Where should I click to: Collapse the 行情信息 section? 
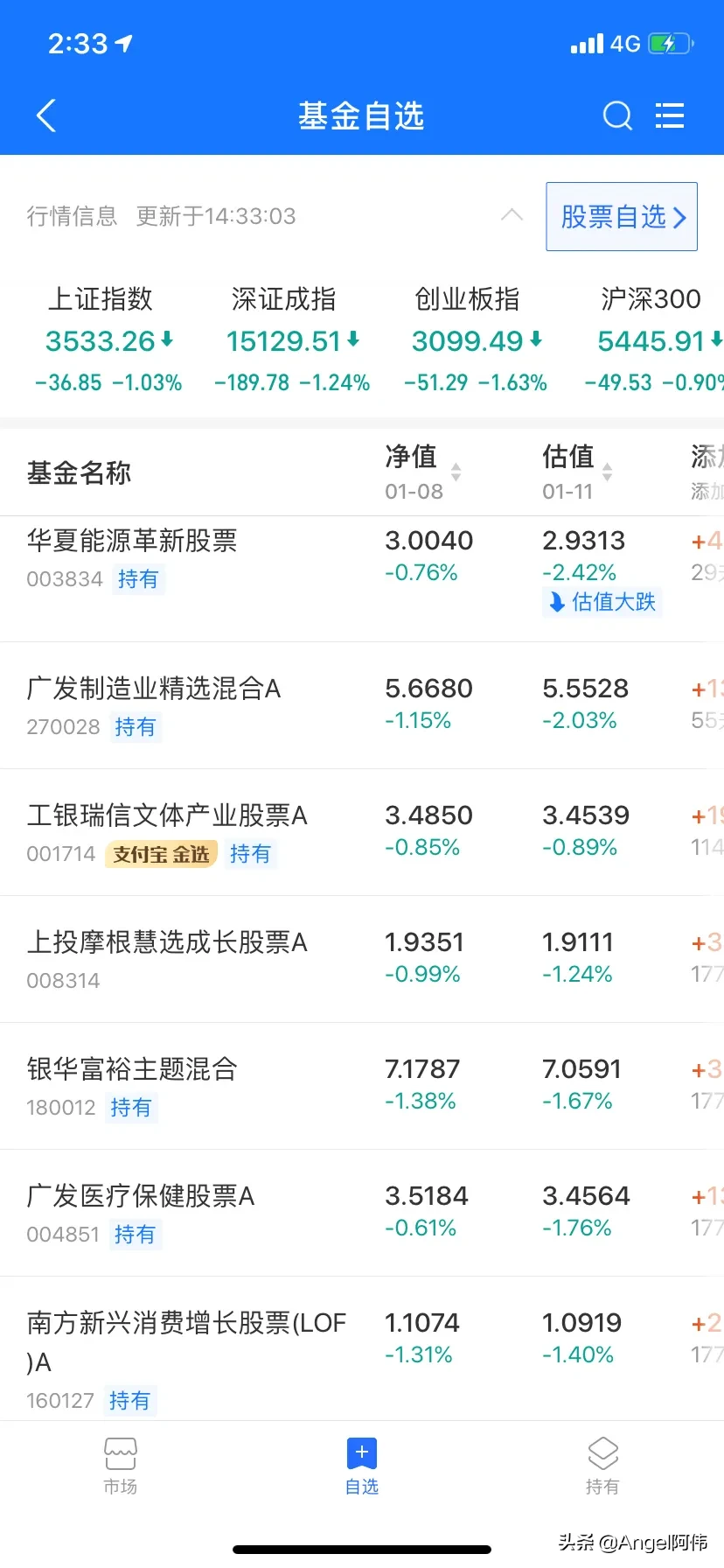coord(512,215)
